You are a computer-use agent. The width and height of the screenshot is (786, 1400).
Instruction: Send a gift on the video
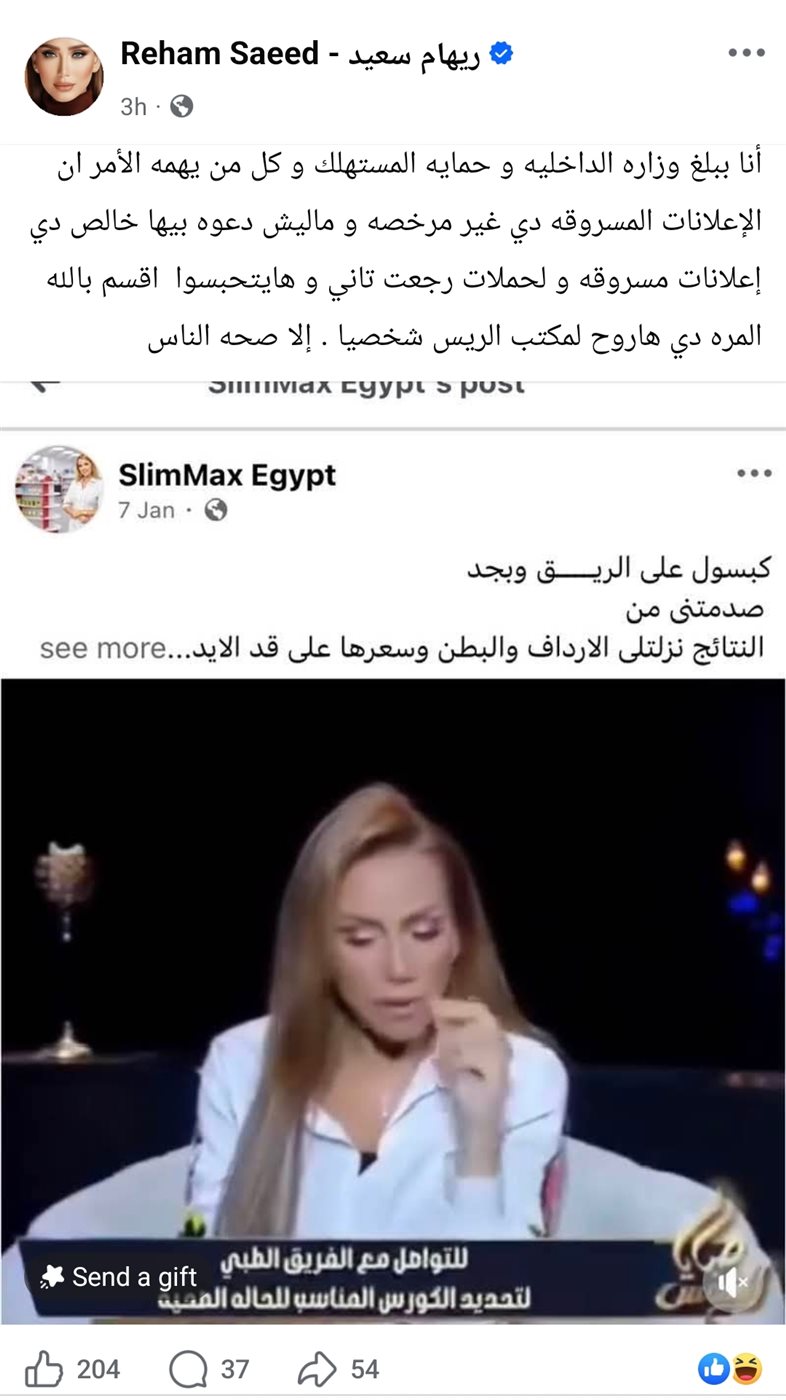pyautogui.click(x=118, y=1277)
